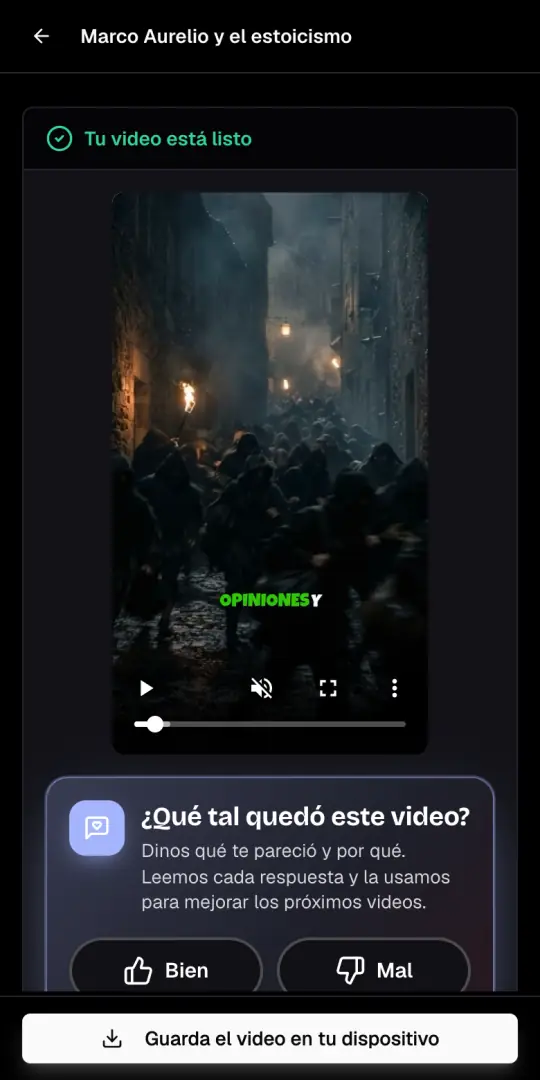Image resolution: width=540 pixels, height=1080 pixels.
Task: Rate the video as Bien
Action: click(166, 970)
